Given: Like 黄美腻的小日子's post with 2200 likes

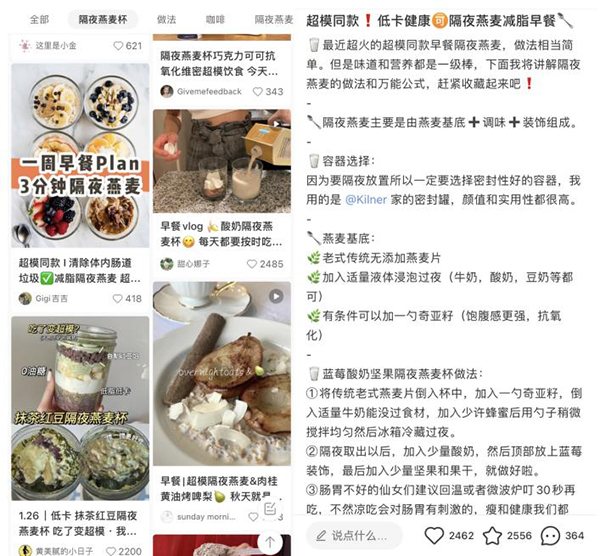Looking at the screenshot, I should [111, 551].
